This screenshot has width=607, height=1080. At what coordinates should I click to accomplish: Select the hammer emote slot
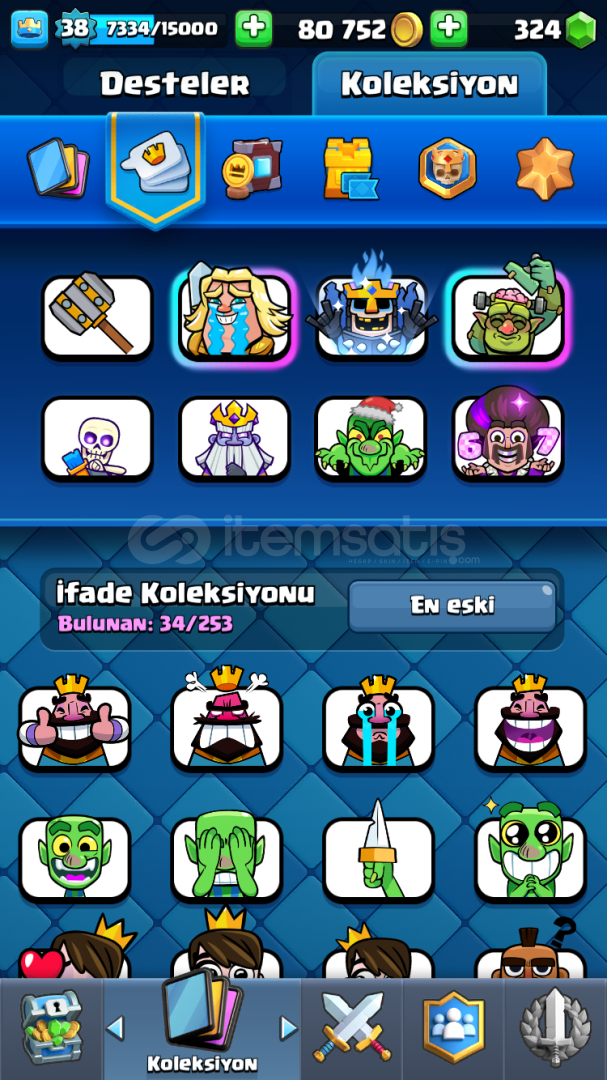point(97,316)
